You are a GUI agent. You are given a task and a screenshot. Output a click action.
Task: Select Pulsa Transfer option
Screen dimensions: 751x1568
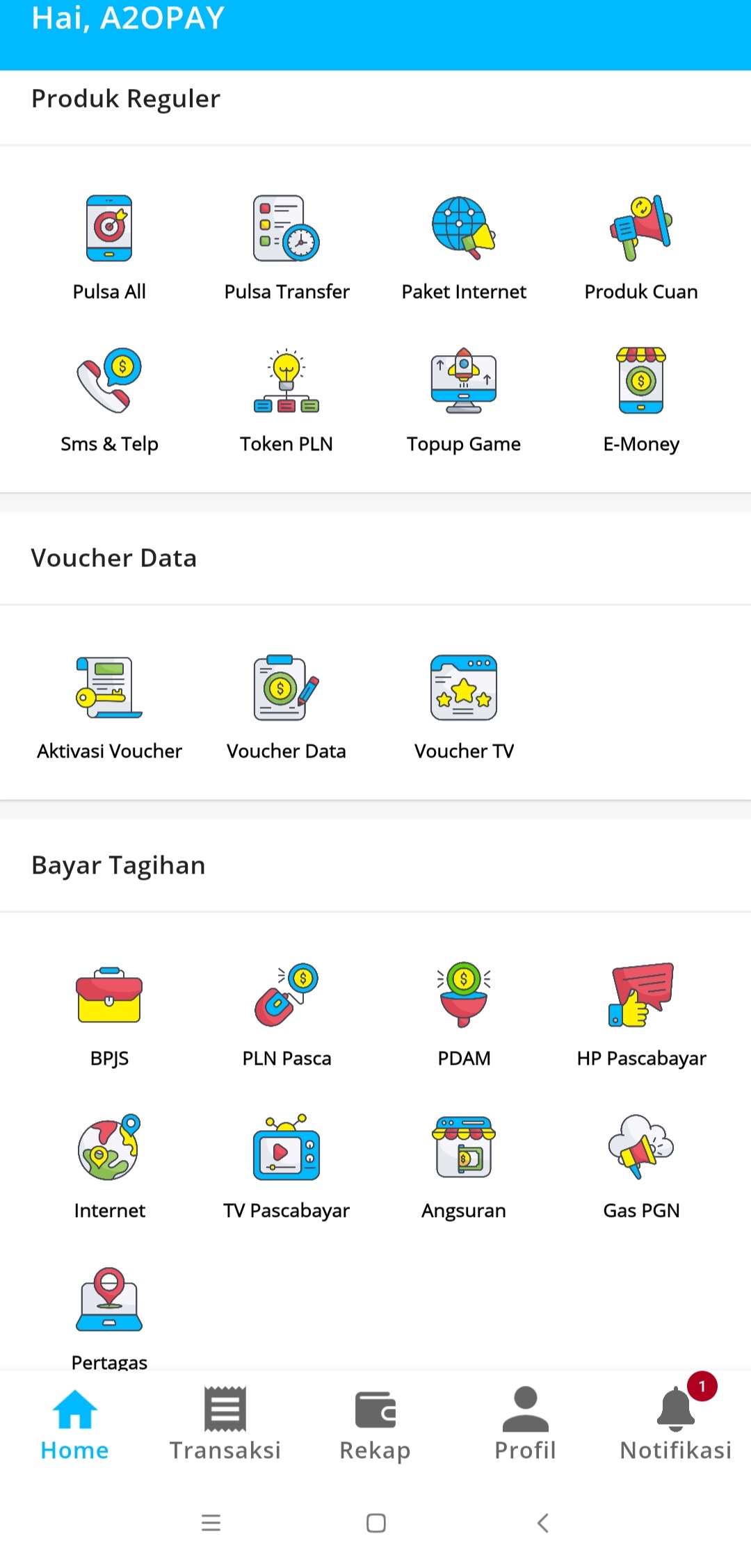pyautogui.click(x=286, y=243)
